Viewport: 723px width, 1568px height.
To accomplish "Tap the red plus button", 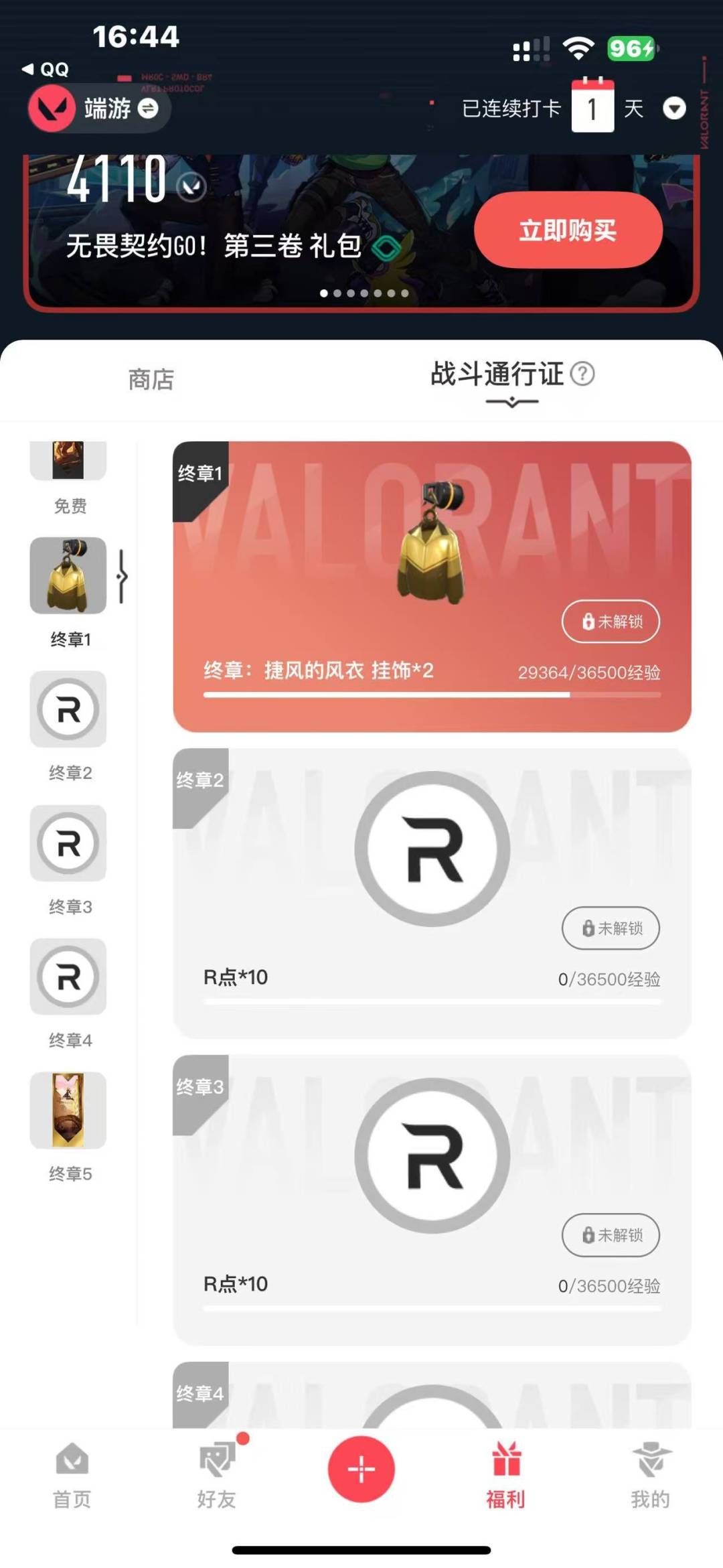I will 361,1470.
